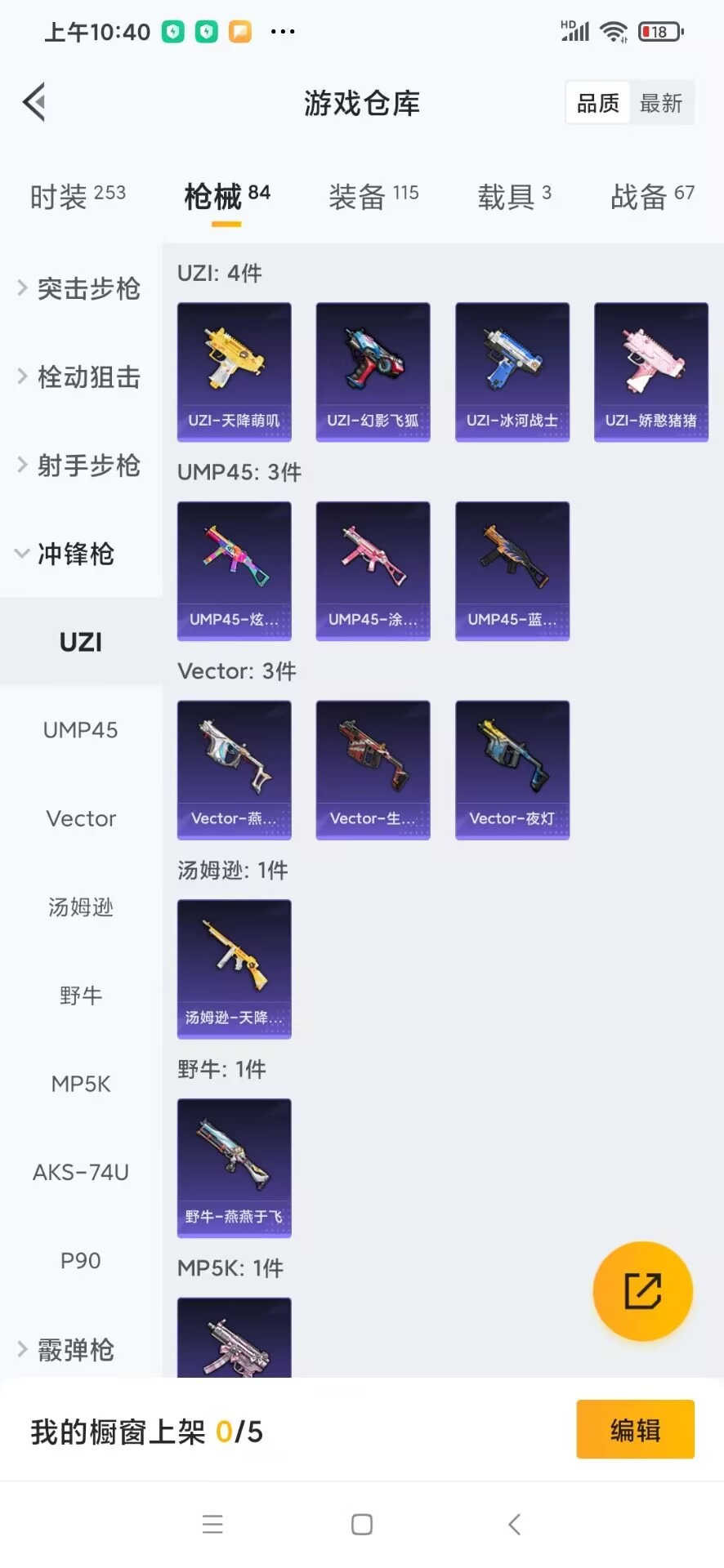This screenshot has height=1568, width=724.
Task: Select the UZI category in sidebar
Action: 80,642
